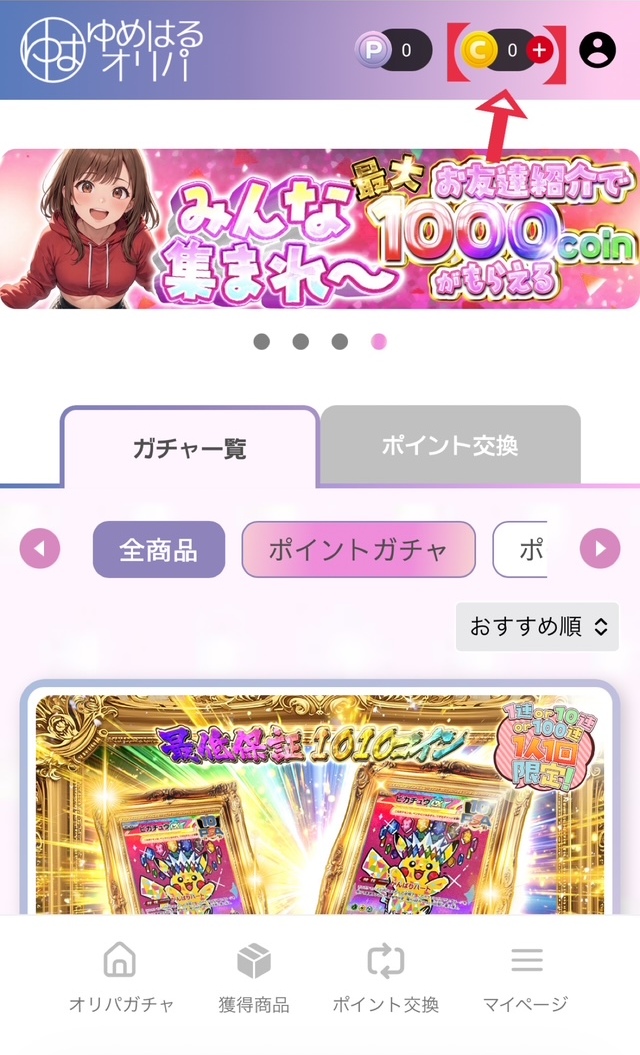Open the P points balance

click(393, 49)
